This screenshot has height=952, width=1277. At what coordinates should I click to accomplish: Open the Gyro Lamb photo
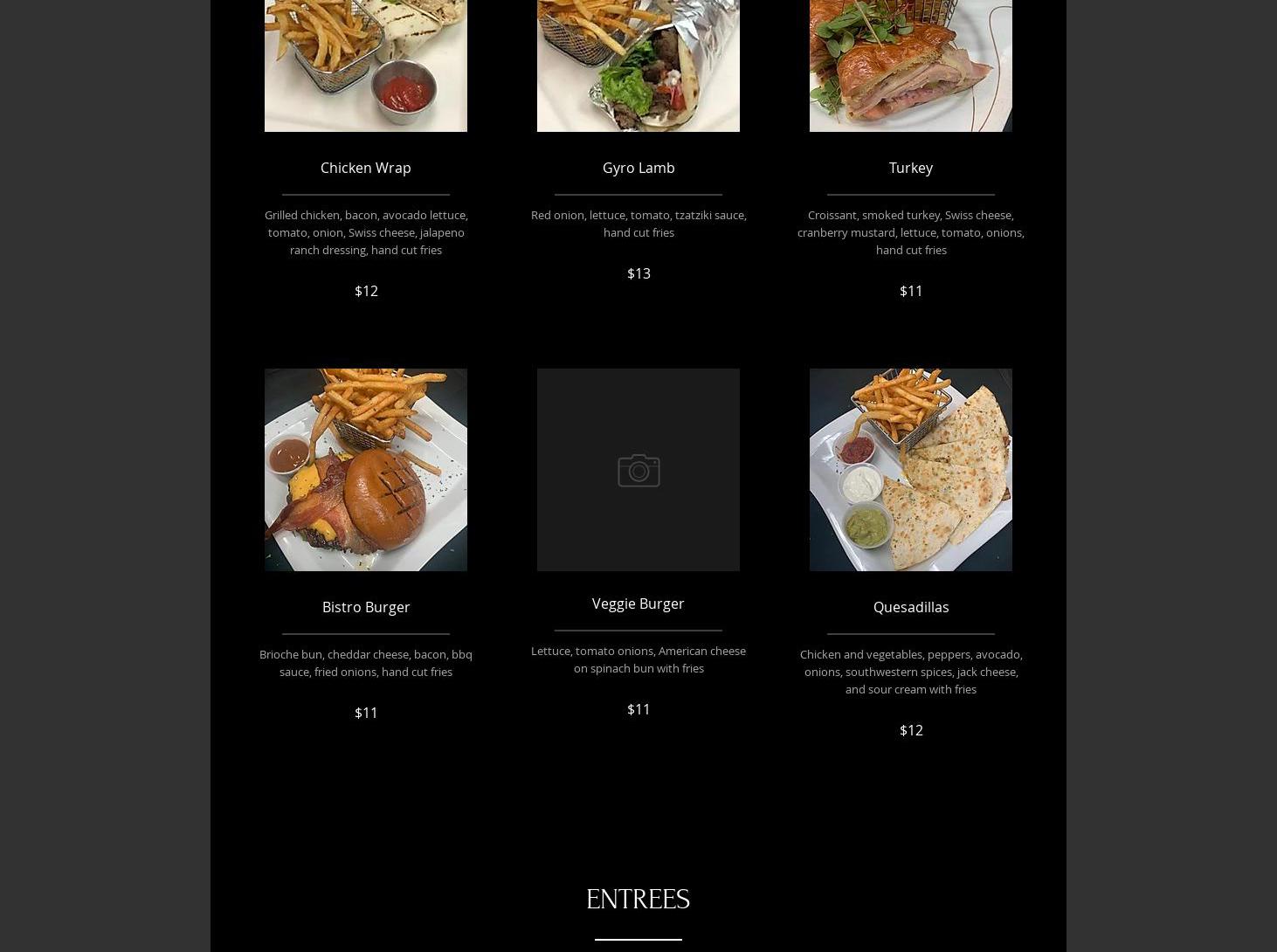[x=638, y=66]
